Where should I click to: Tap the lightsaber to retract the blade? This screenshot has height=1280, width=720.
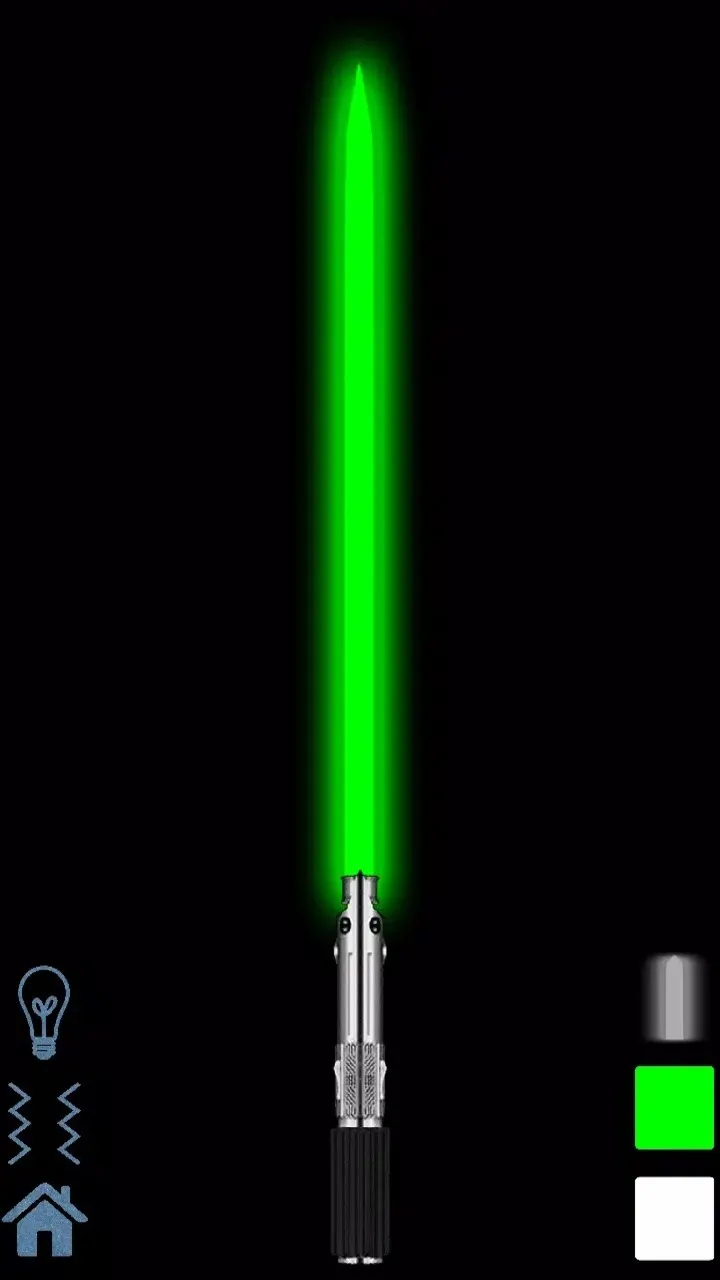point(360,1067)
